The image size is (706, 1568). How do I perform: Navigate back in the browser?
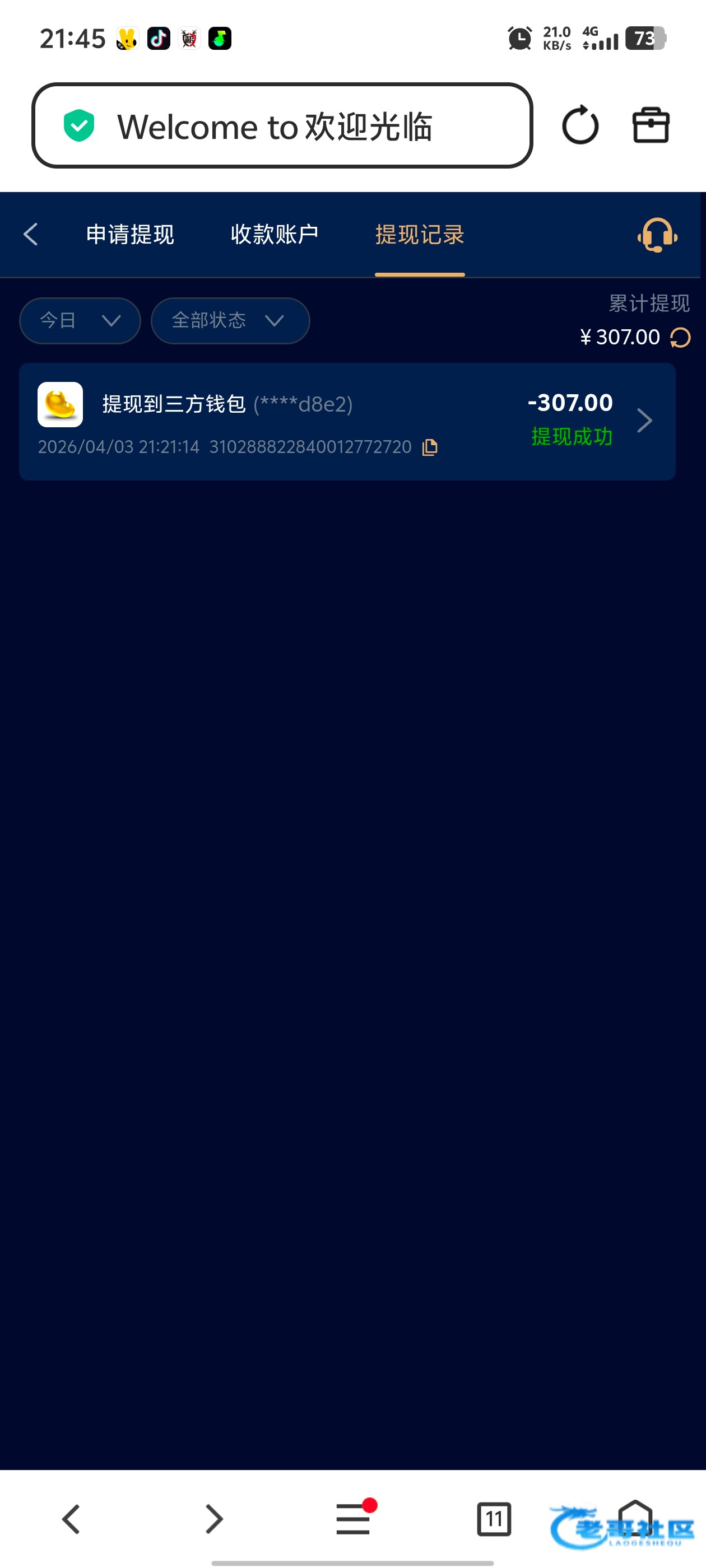(71, 1519)
